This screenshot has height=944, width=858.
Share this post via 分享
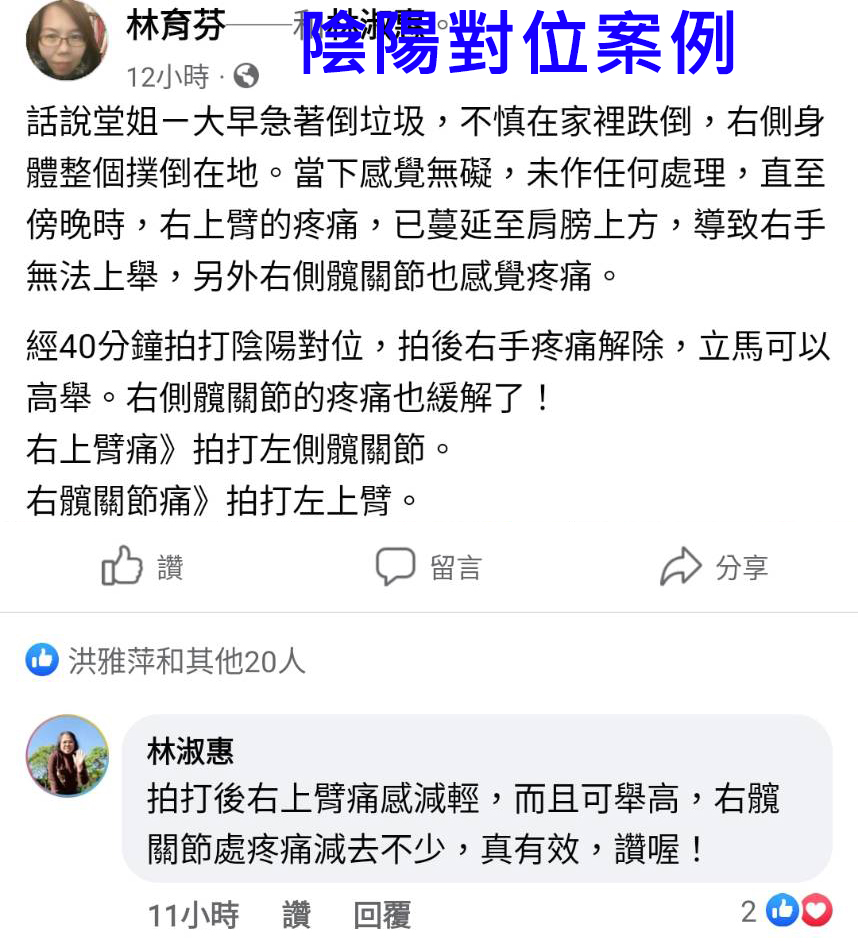tap(713, 567)
